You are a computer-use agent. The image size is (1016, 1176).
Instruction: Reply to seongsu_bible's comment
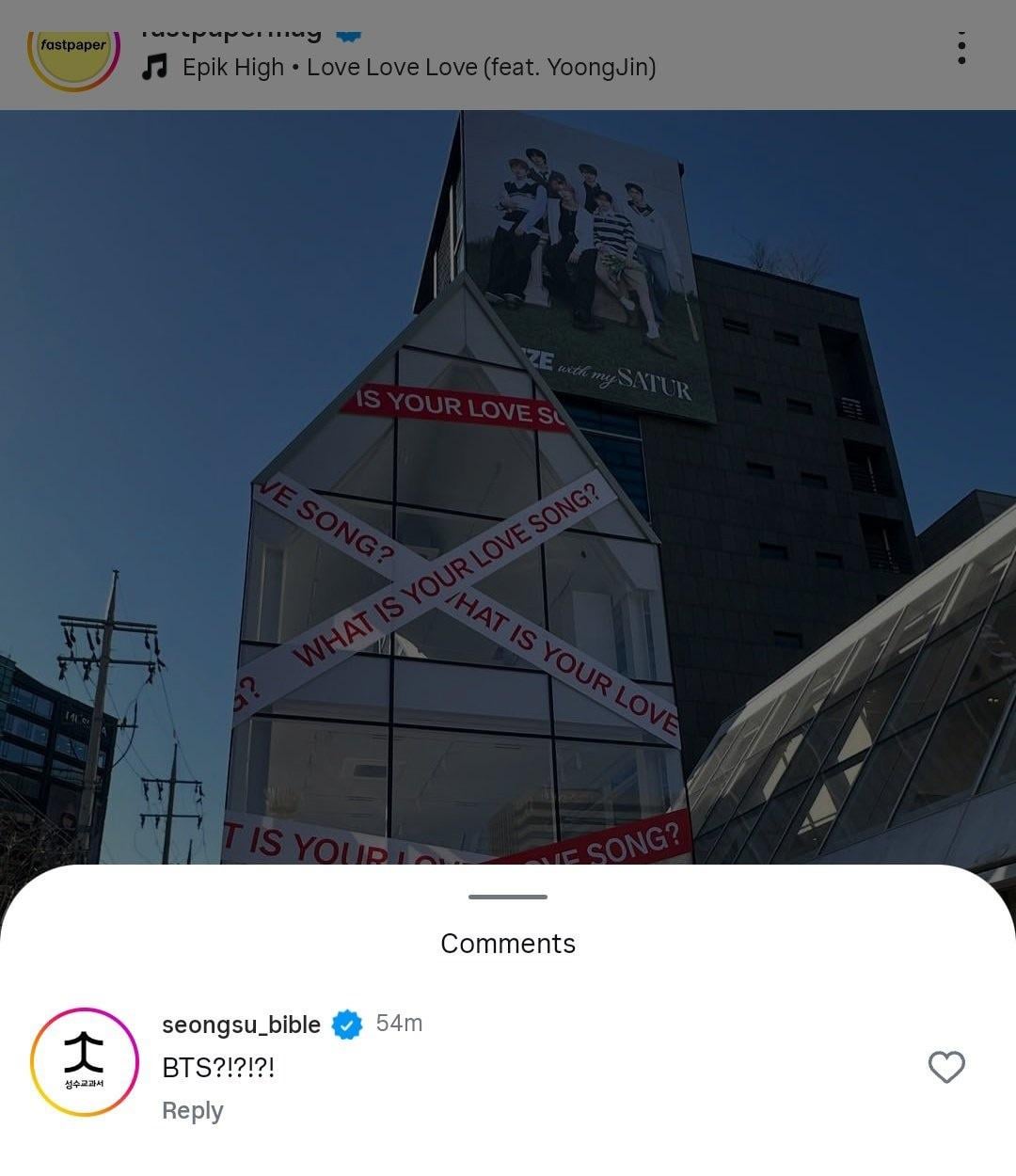click(x=192, y=1111)
